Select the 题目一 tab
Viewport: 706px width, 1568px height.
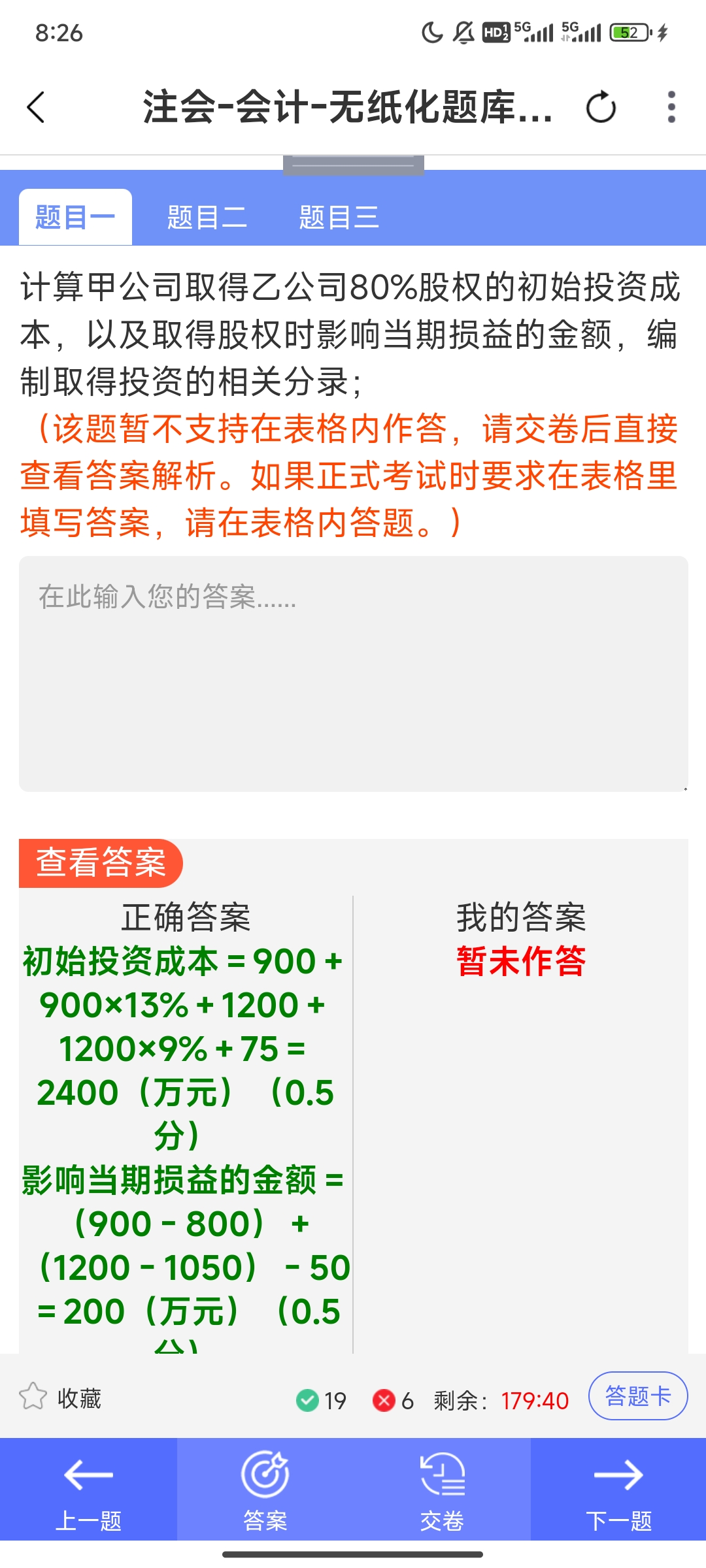pos(75,217)
